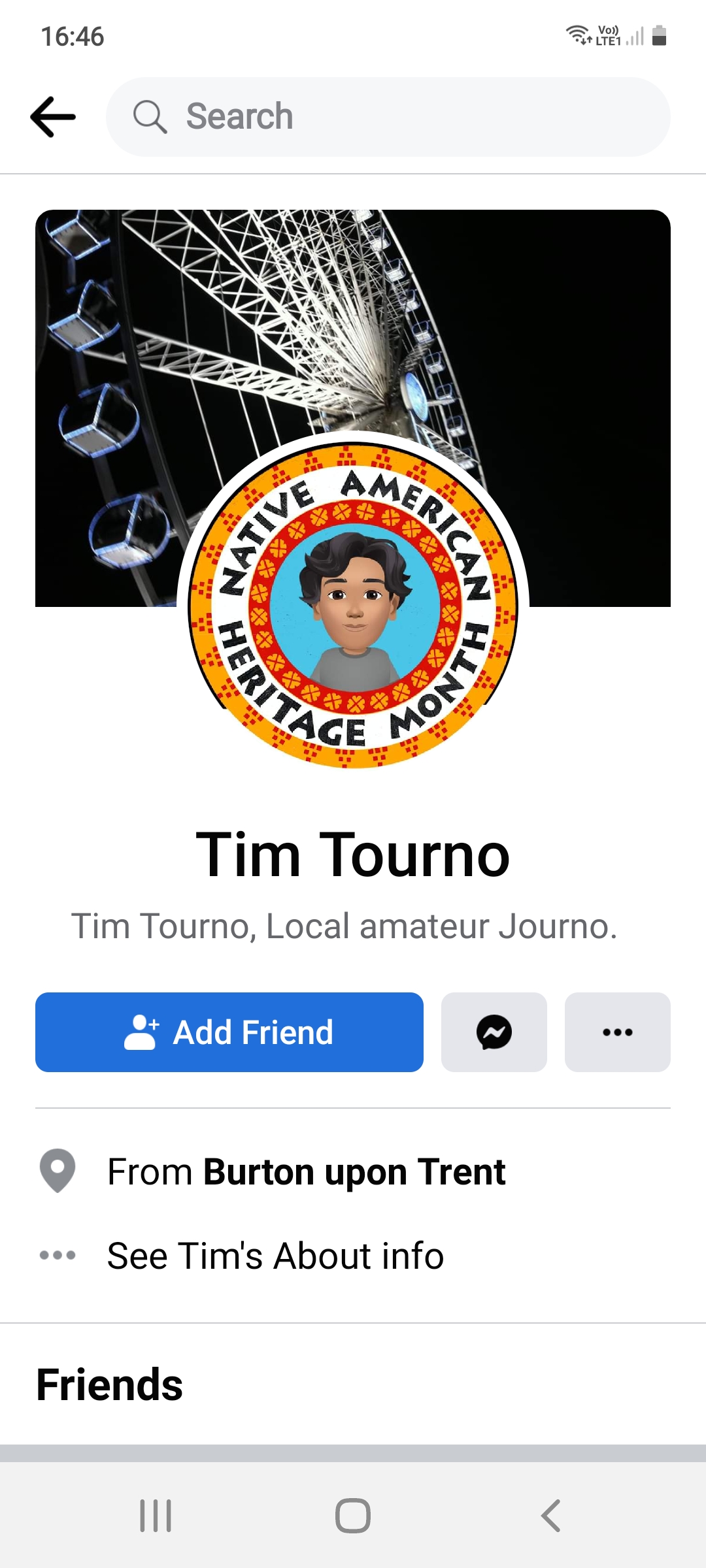This screenshot has width=706, height=1568.
Task: Open Burton upon Trent location
Action: (353, 1171)
